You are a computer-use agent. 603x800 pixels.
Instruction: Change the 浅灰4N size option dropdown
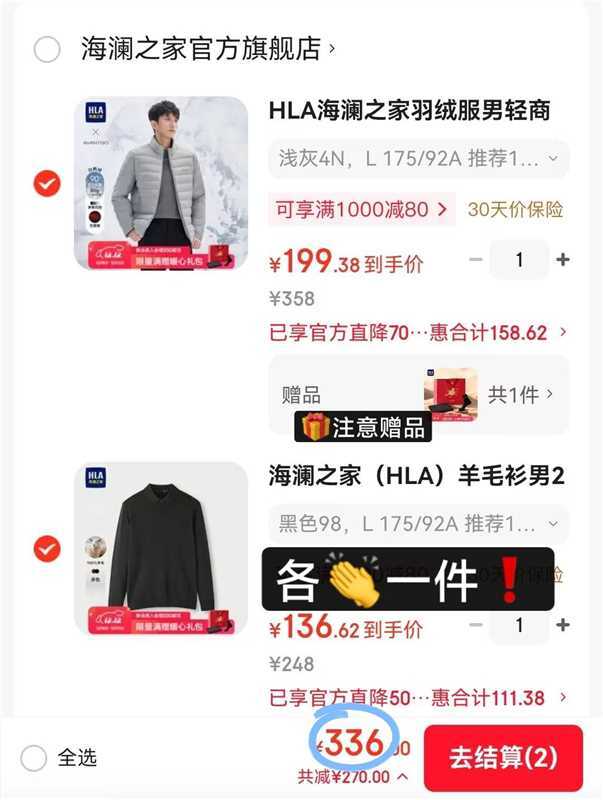[x=418, y=158]
